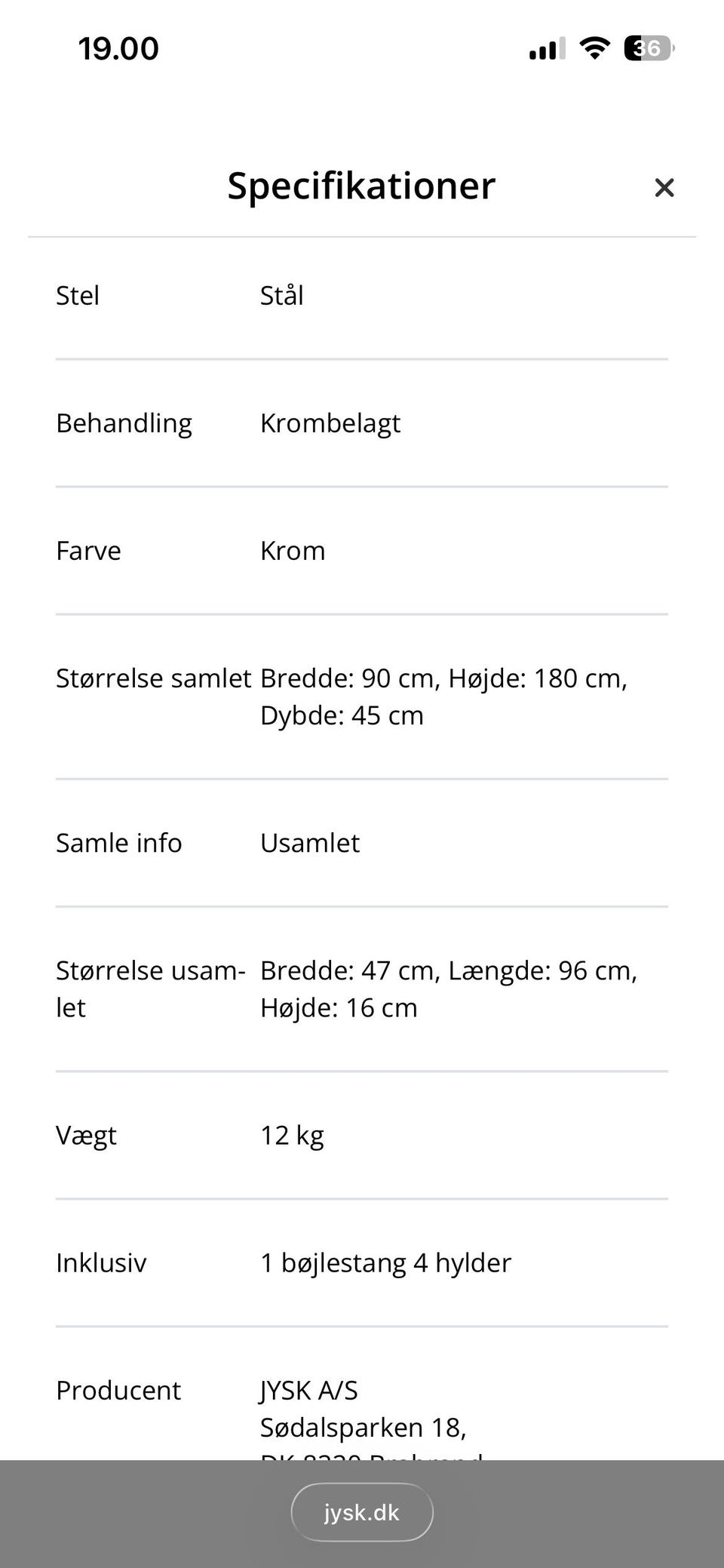Select the Krom color value
Viewport: 724px width, 1568px height.
coord(293,550)
